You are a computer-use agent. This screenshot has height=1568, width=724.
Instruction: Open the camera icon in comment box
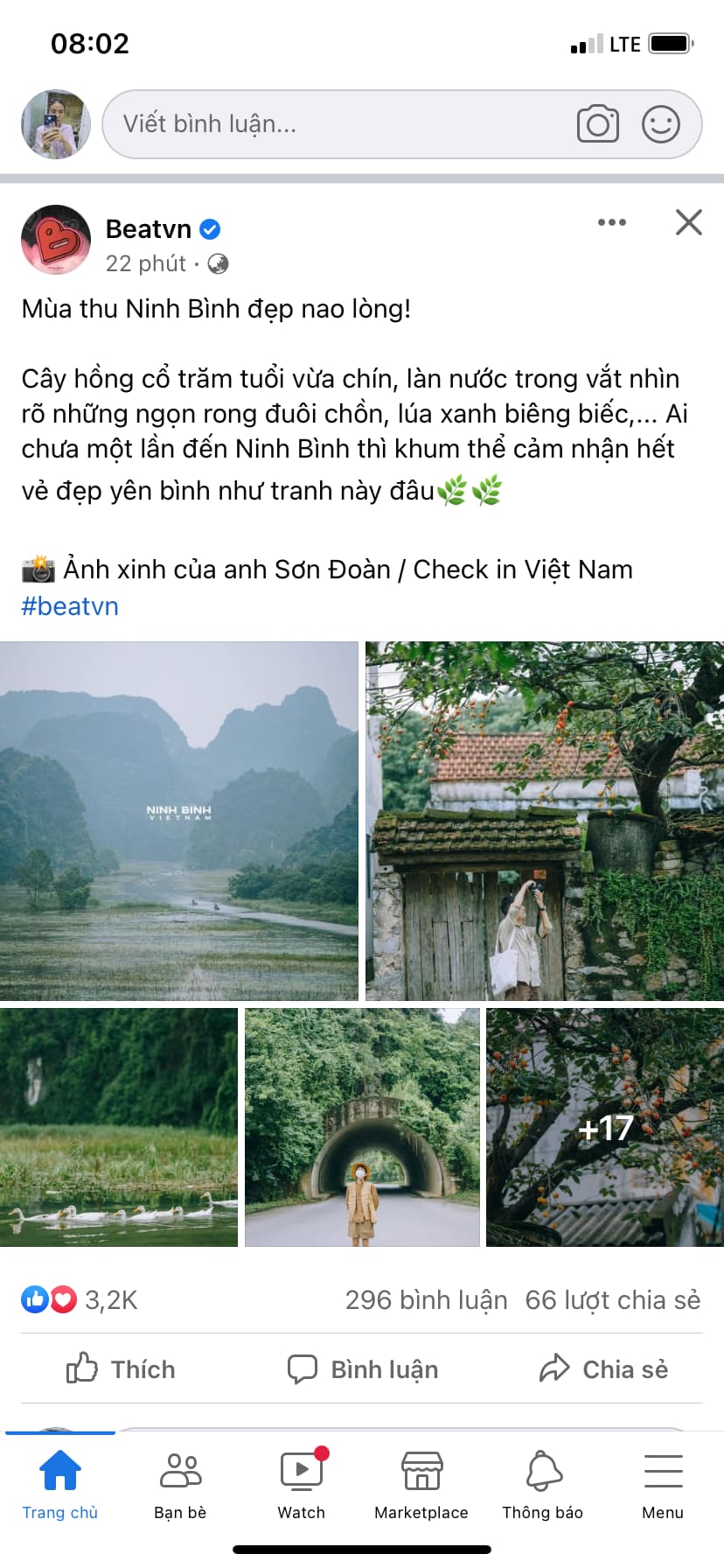tap(598, 124)
